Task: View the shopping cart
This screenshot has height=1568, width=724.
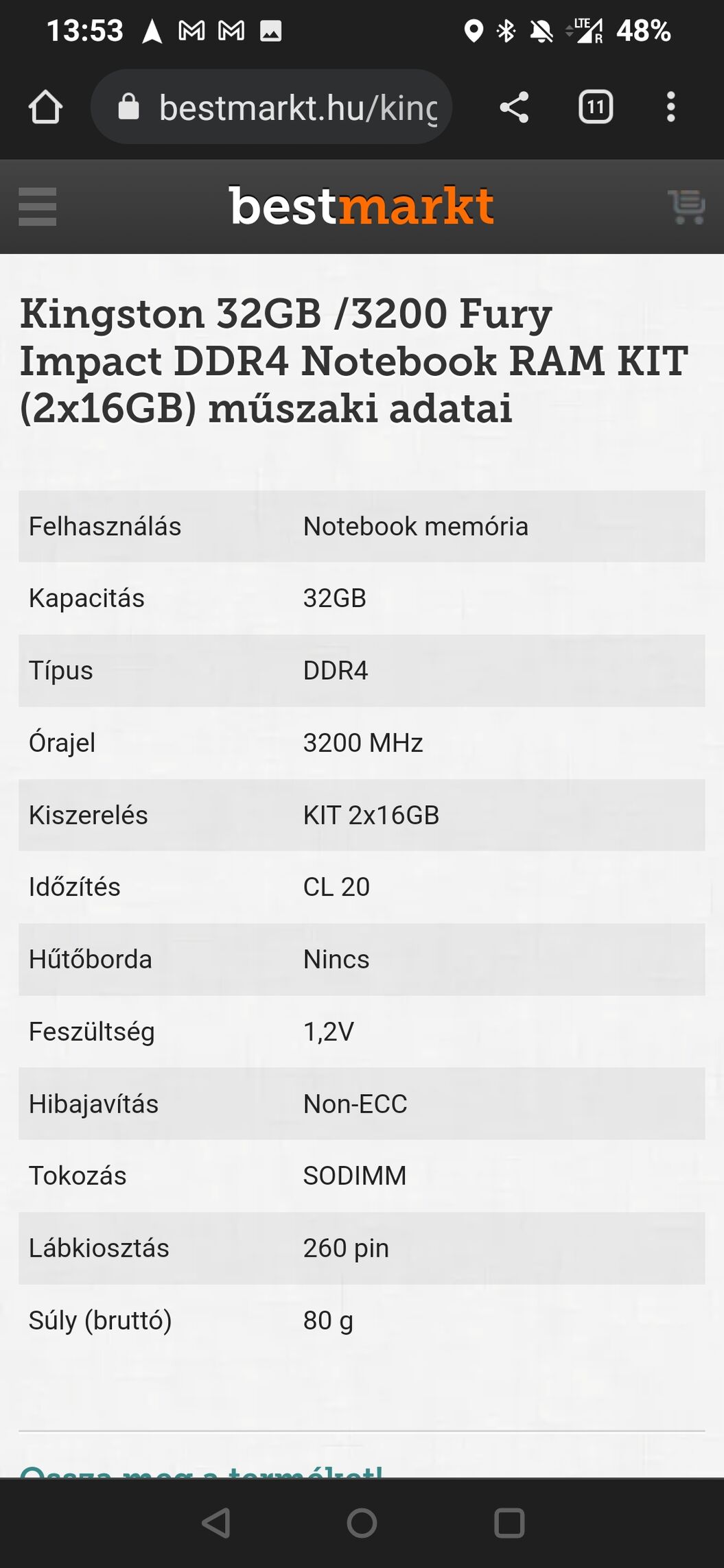Action: point(686,206)
